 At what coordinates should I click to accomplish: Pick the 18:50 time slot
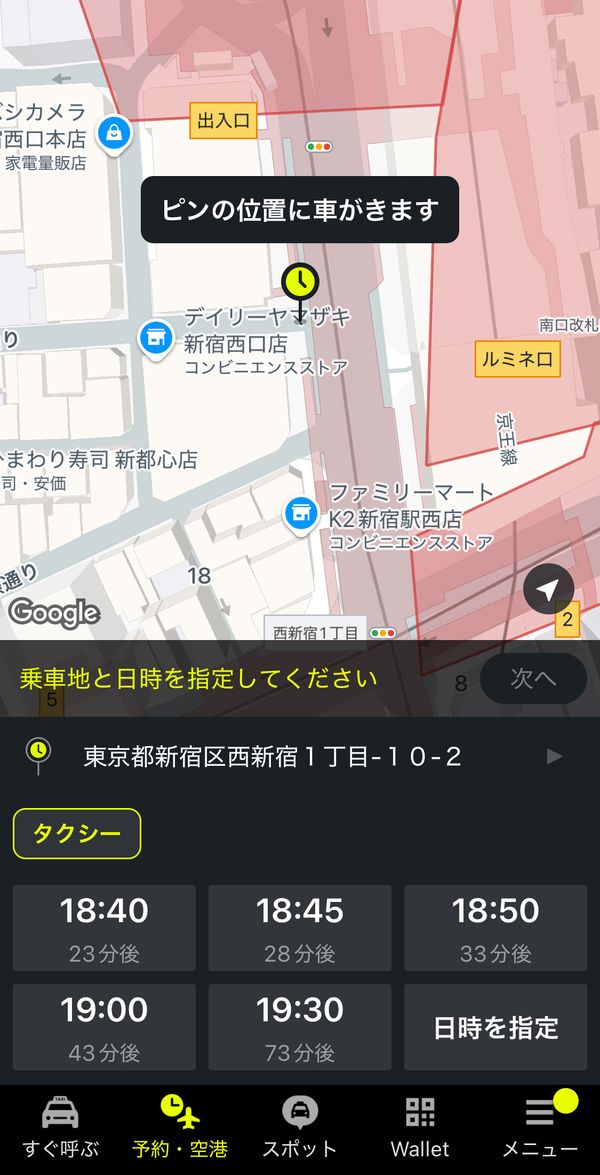(x=495, y=928)
